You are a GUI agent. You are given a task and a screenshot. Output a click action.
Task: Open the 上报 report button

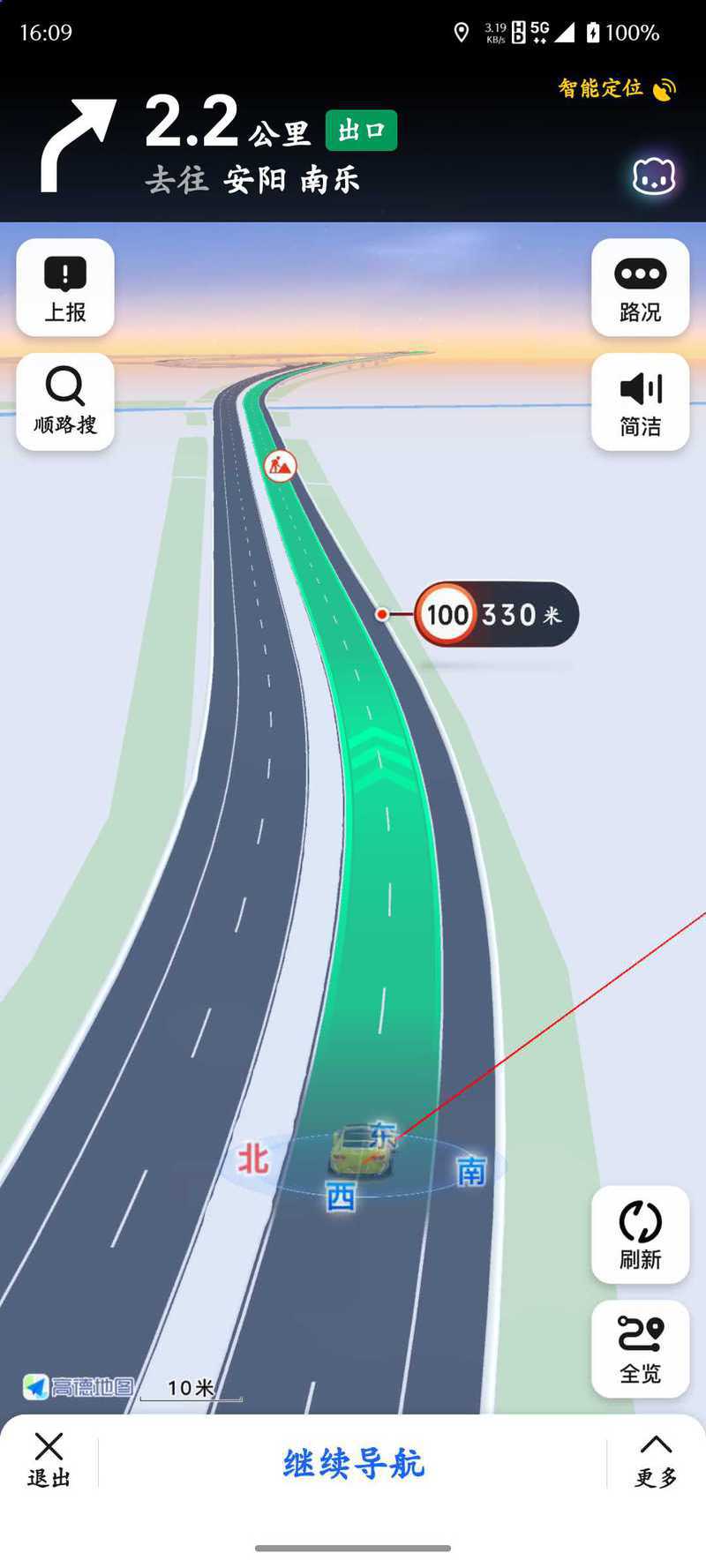click(65, 288)
